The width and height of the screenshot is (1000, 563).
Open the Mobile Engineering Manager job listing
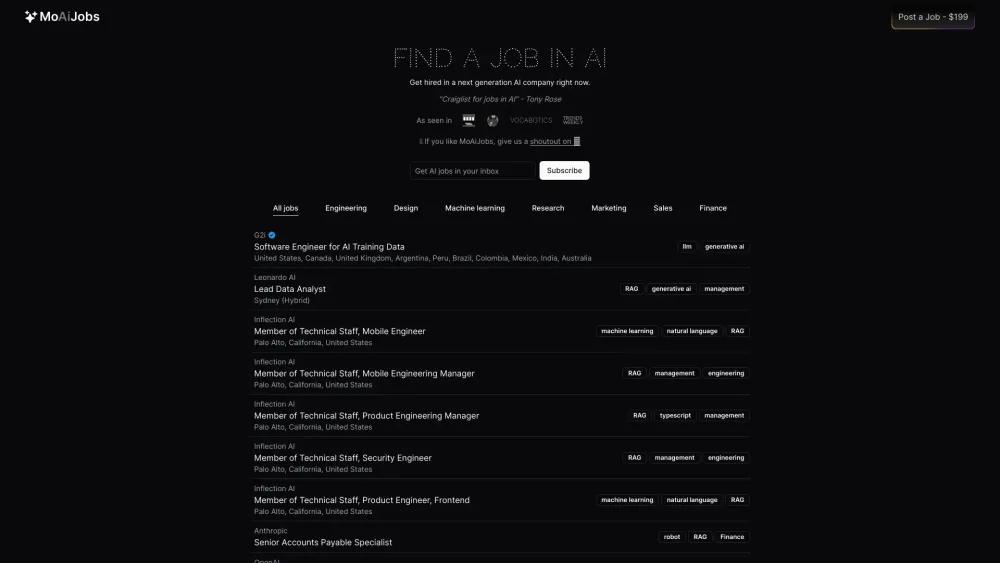coord(364,373)
